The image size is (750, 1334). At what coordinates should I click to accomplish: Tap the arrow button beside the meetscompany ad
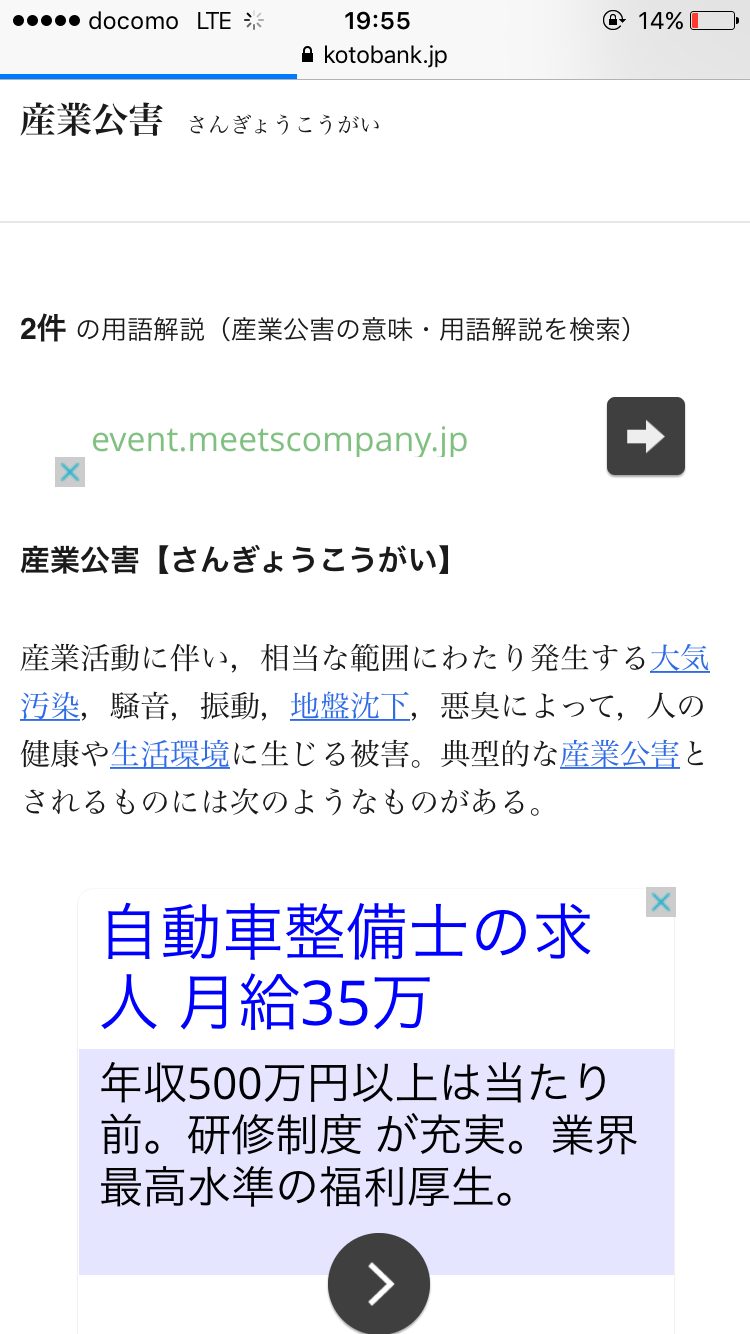click(645, 436)
